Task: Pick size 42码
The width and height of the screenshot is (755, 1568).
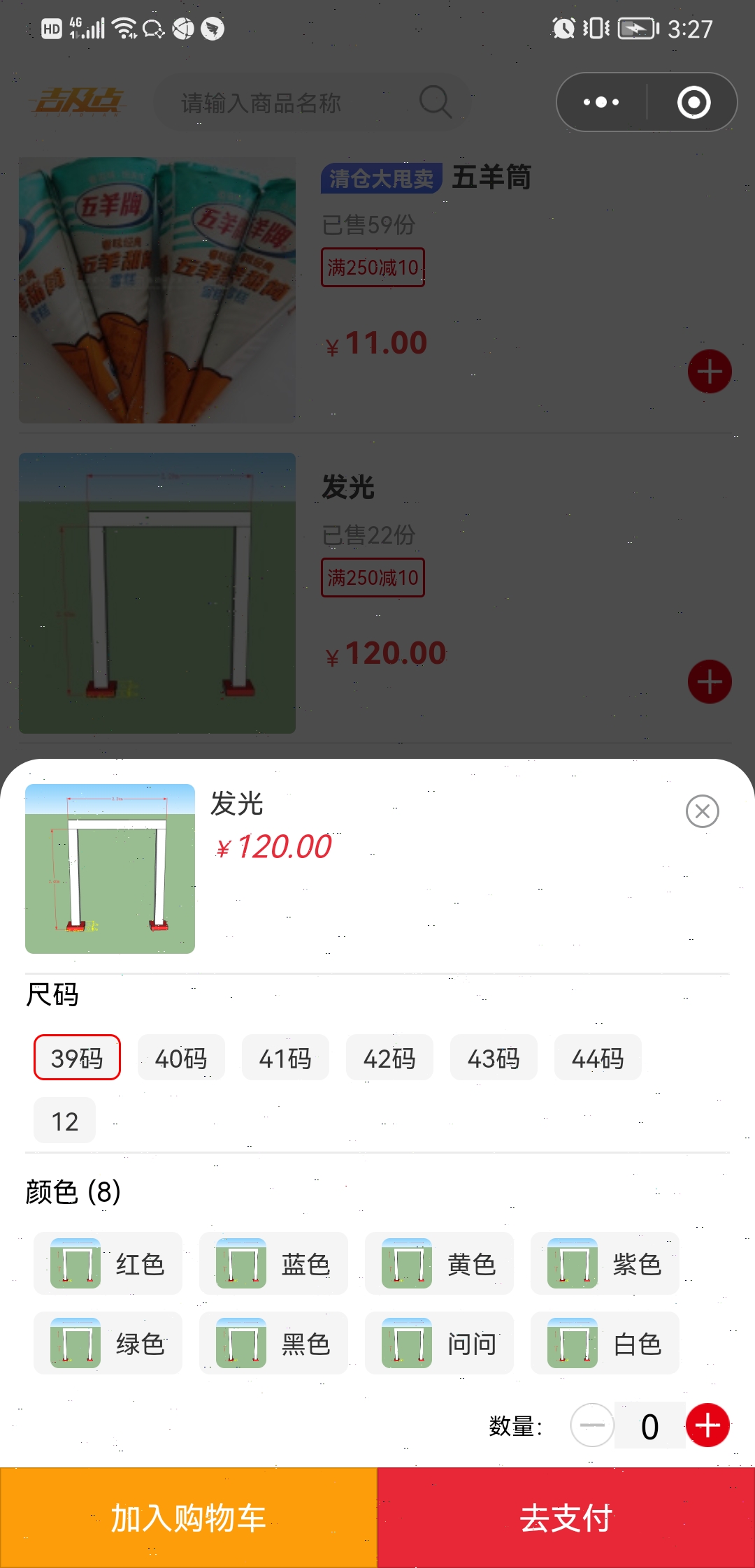Action: [x=389, y=1057]
